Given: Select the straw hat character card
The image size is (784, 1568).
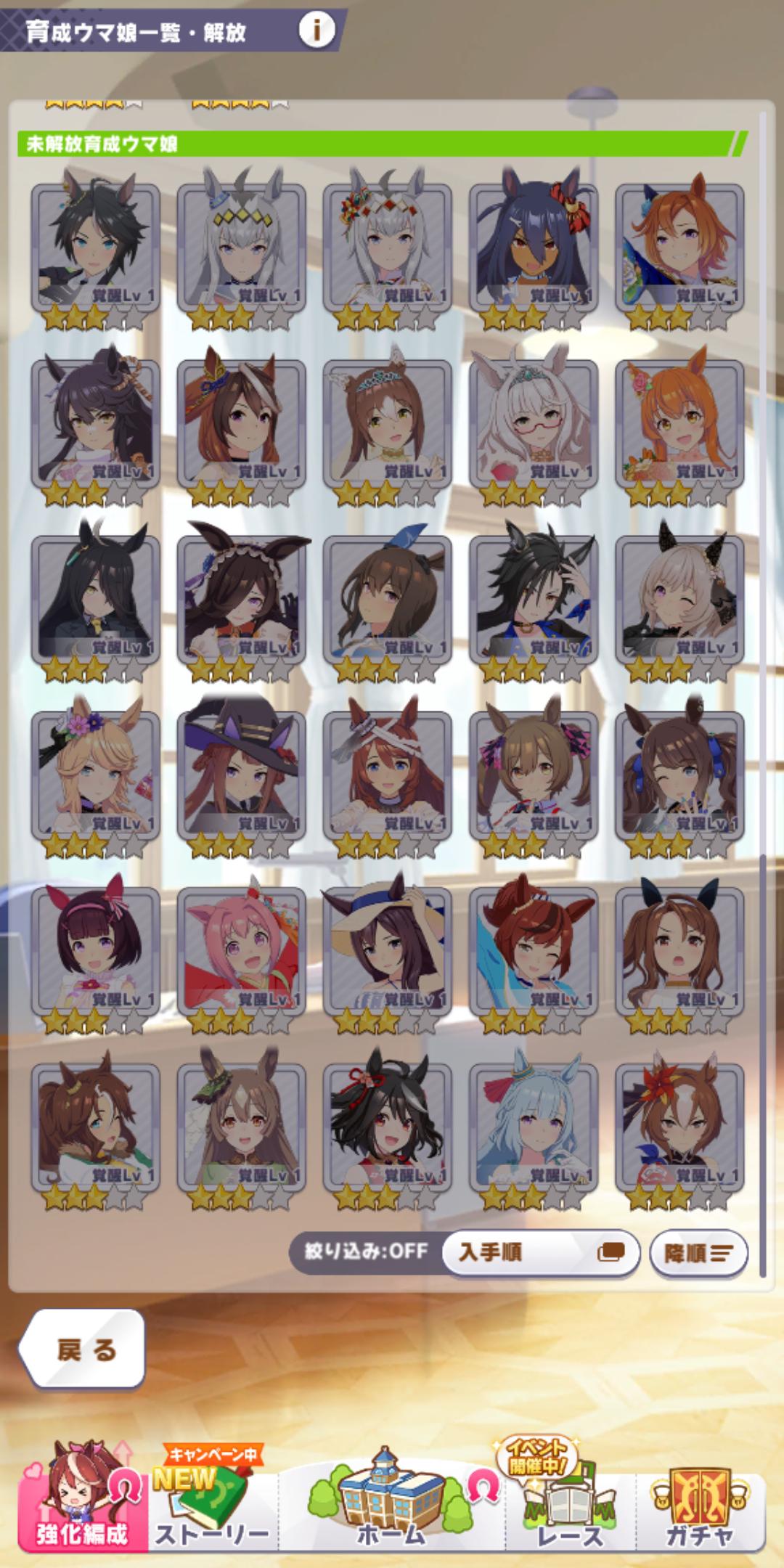Looking at the screenshot, I should tap(387, 950).
